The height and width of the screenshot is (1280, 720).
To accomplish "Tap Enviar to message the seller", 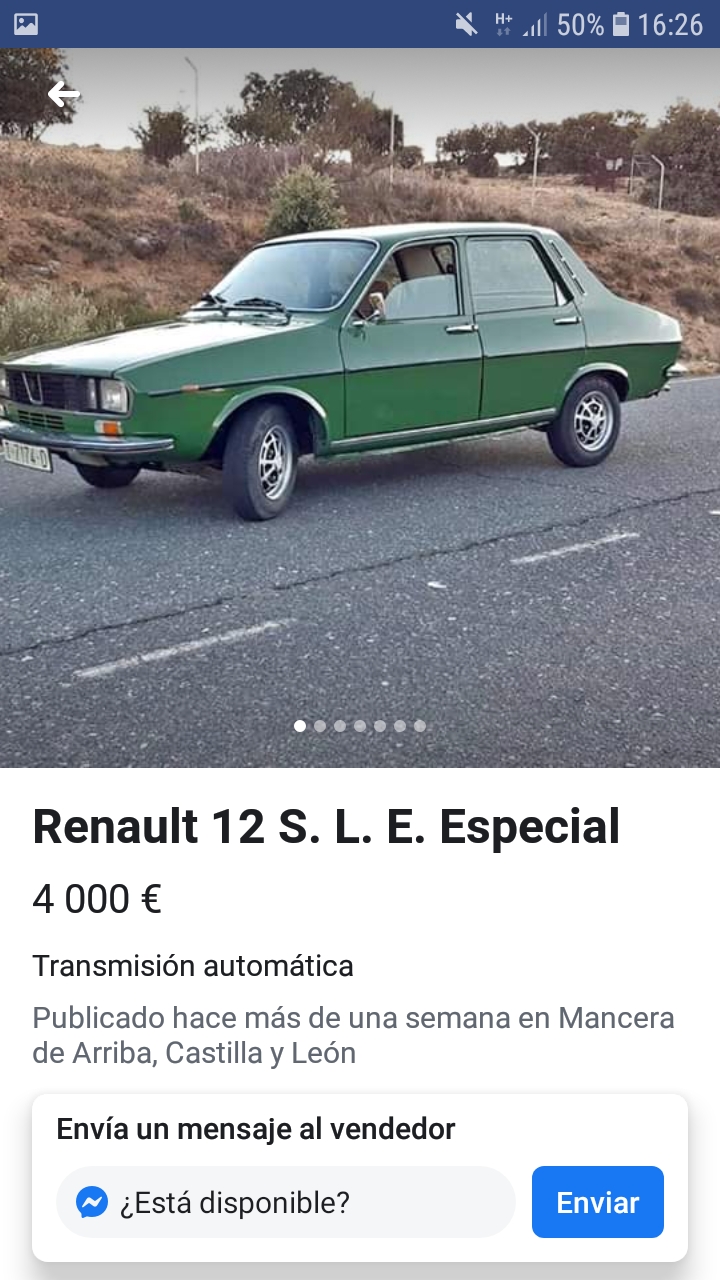I will [x=597, y=1202].
